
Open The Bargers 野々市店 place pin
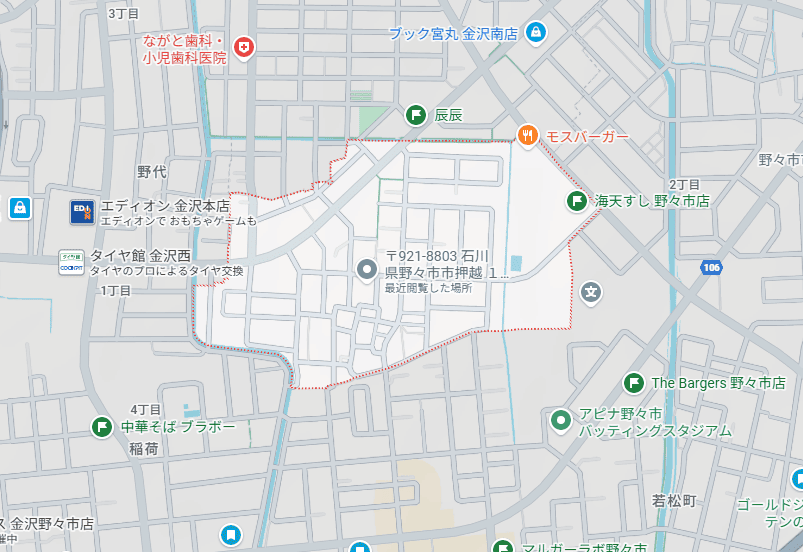point(633,383)
